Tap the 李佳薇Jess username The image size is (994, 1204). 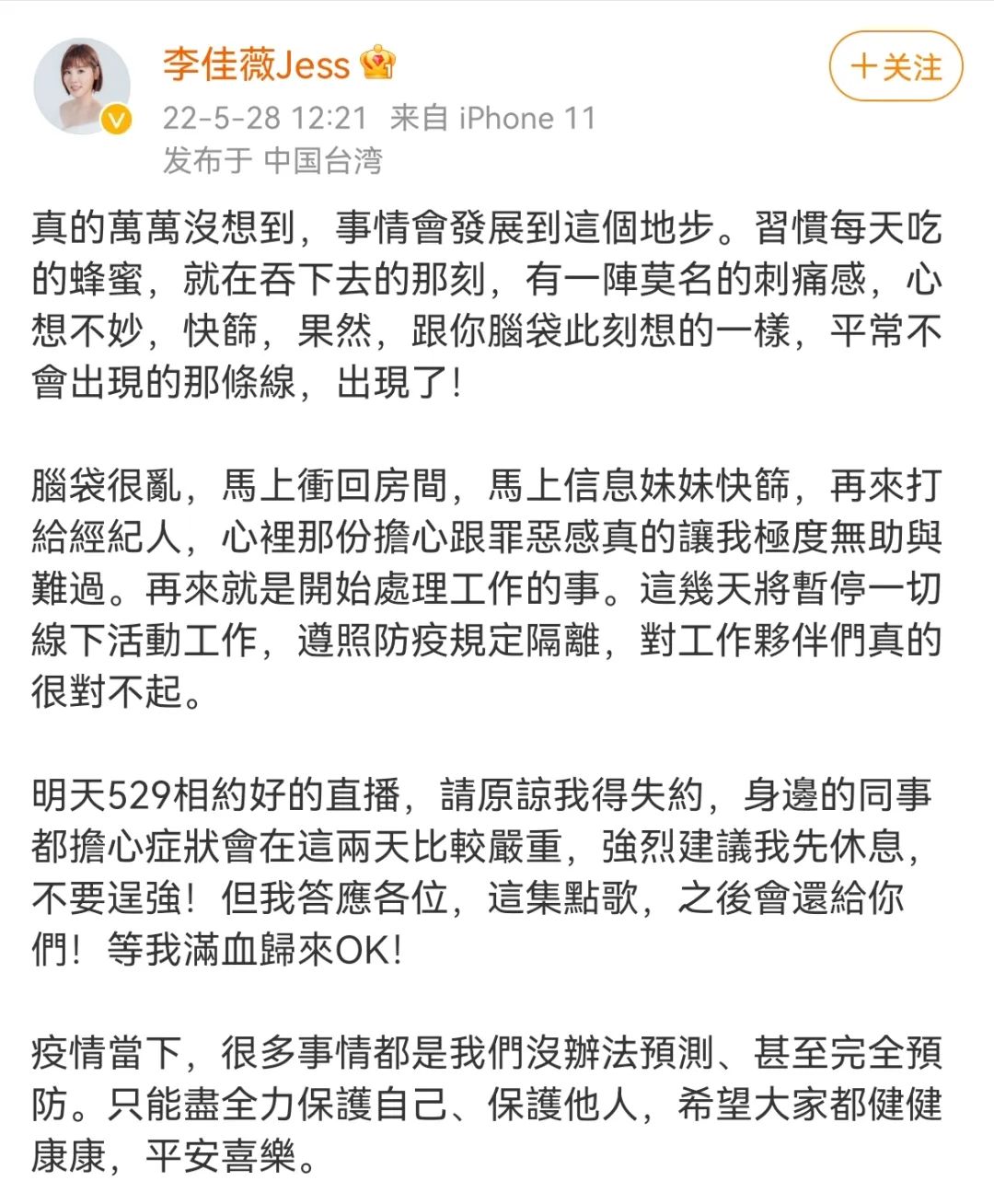point(257,64)
